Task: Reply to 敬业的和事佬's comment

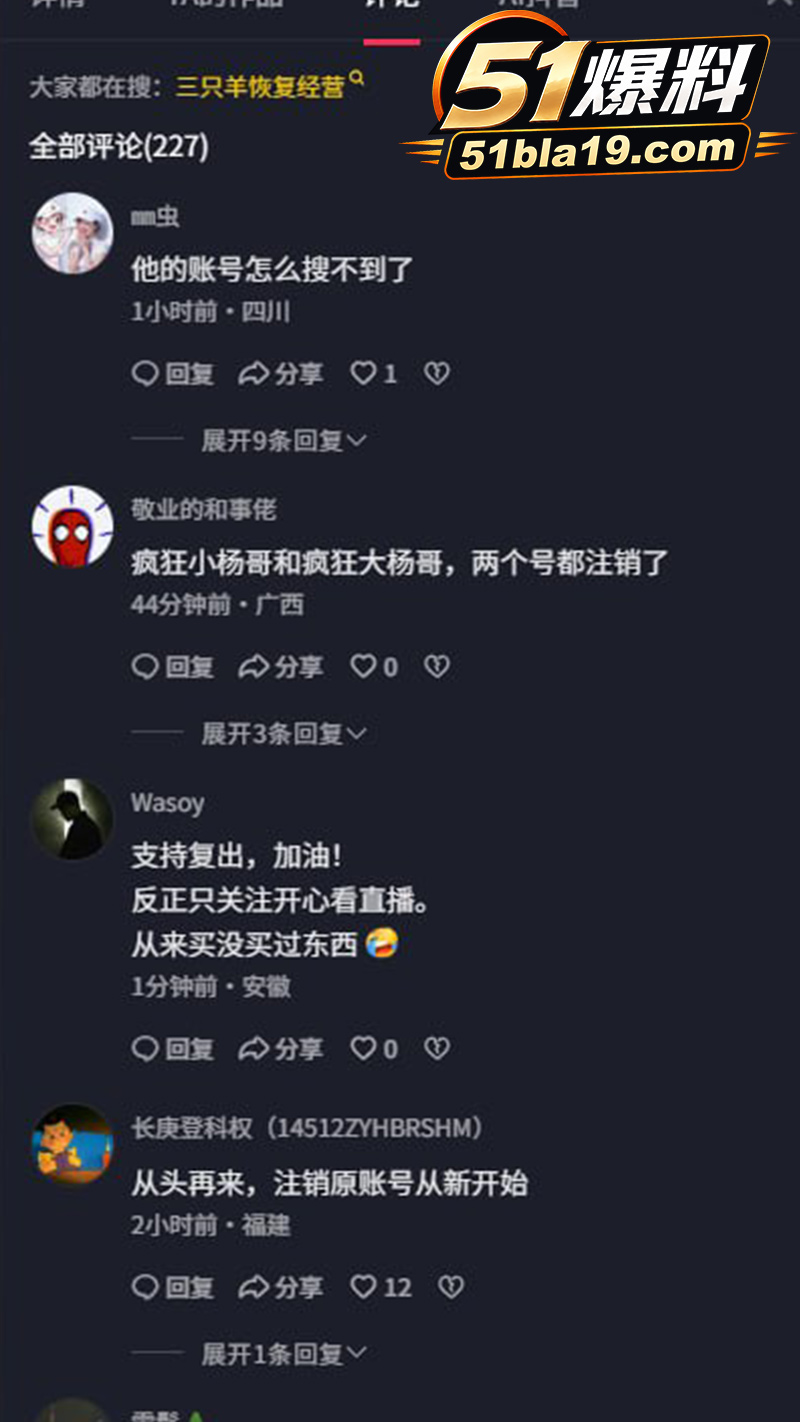Action: coord(173,667)
